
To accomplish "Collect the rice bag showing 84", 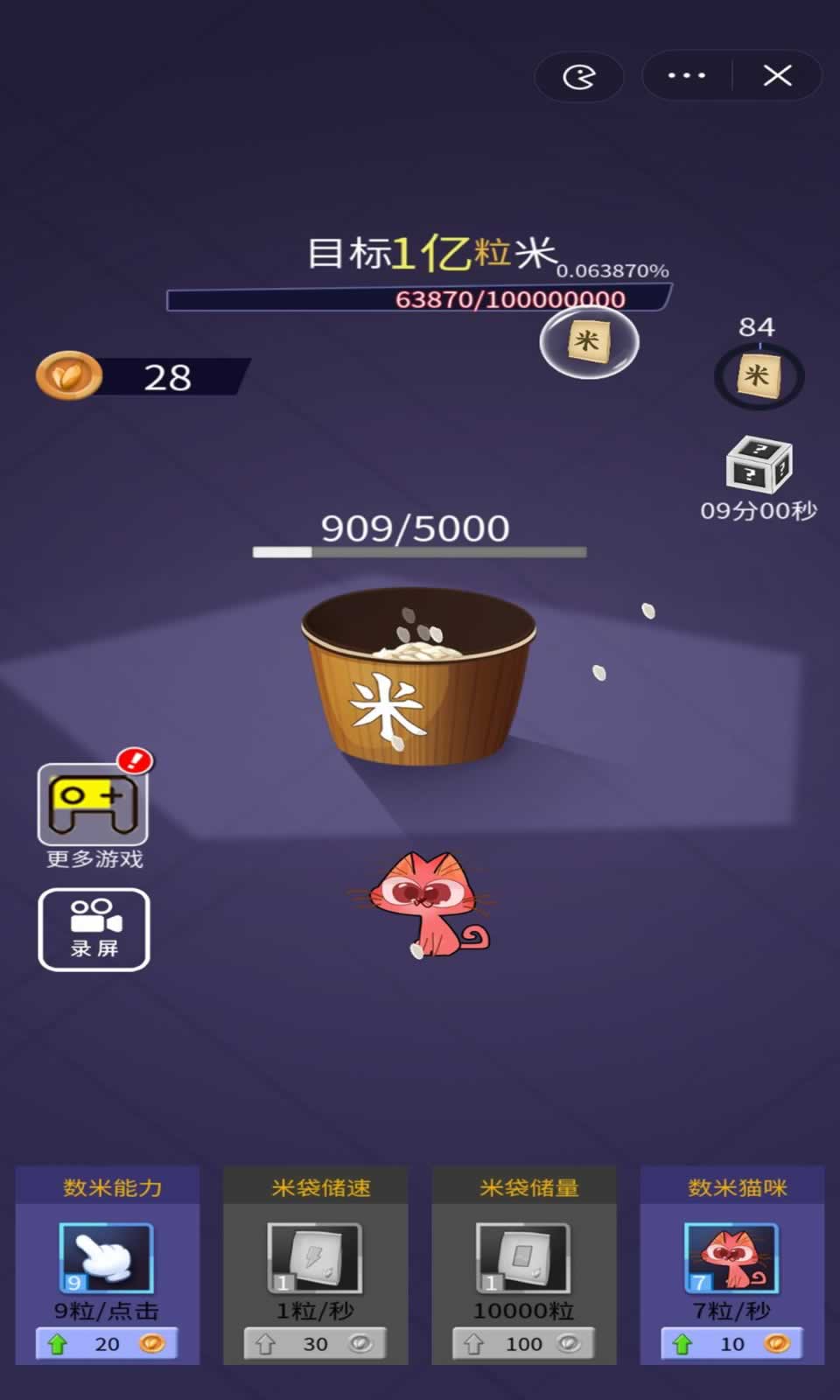I will click(x=758, y=376).
